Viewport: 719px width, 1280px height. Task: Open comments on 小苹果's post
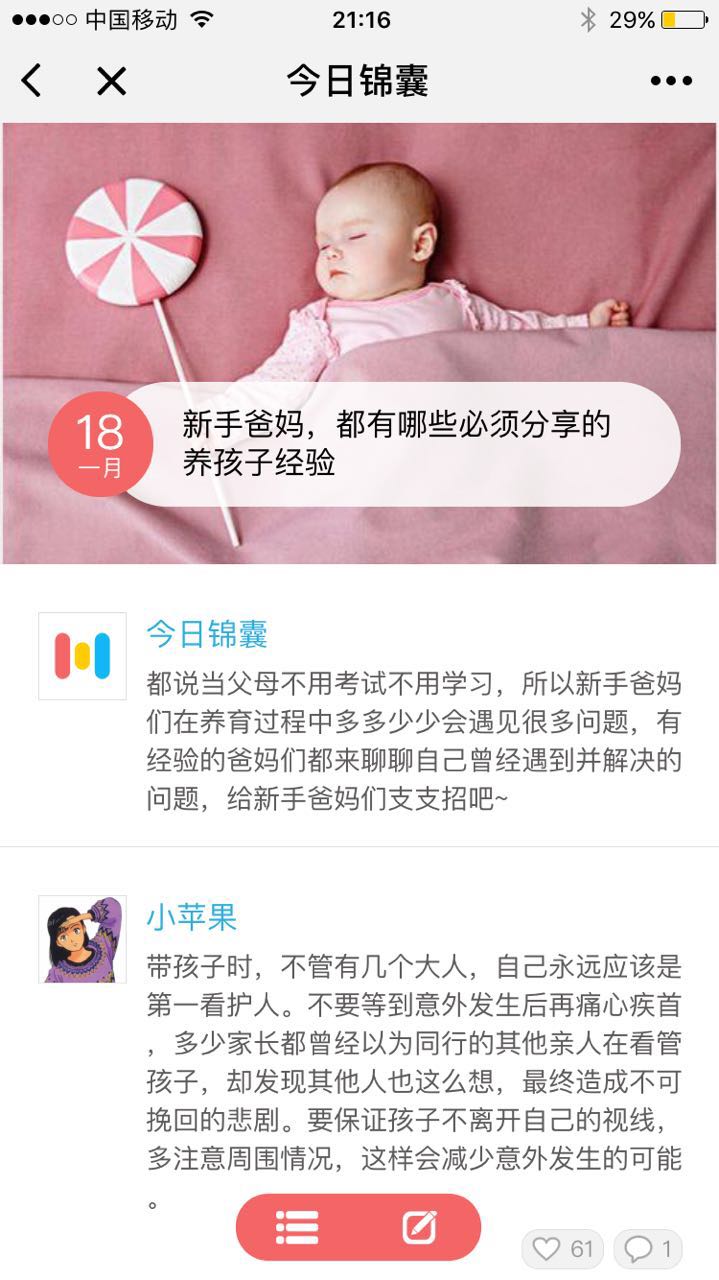point(648,1249)
